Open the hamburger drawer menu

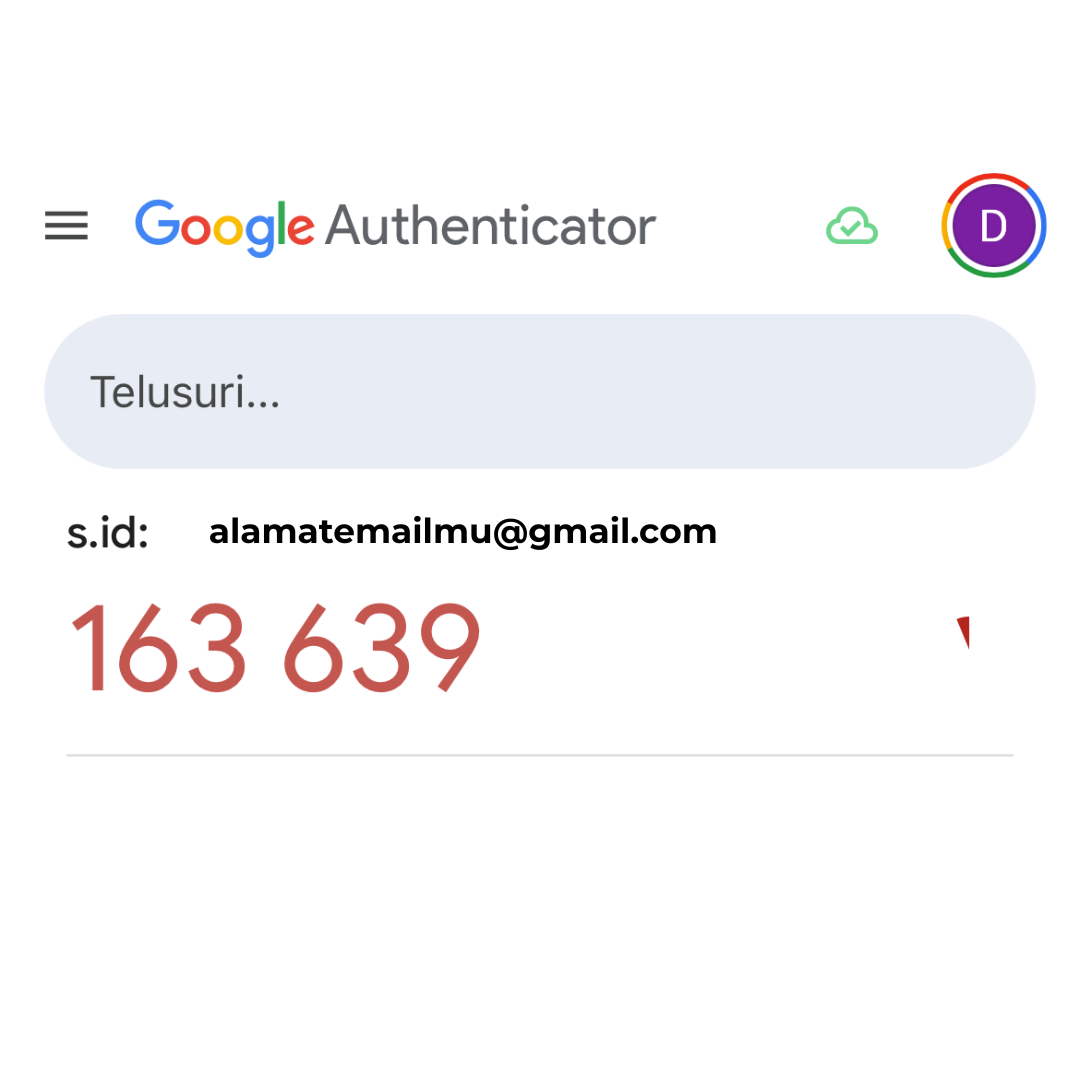click(66, 226)
